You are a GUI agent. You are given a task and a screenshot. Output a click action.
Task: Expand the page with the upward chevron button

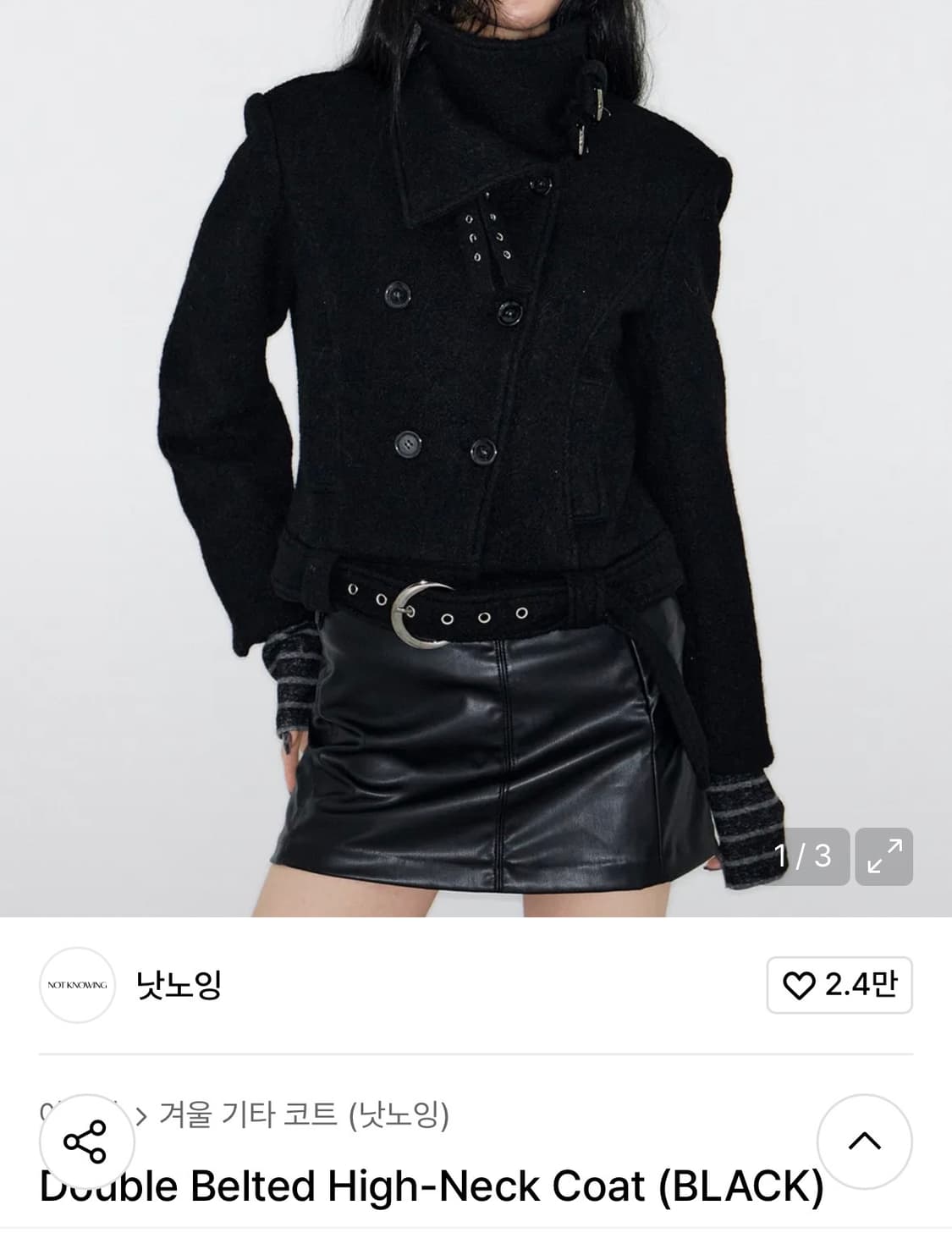[x=863, y=1140]
